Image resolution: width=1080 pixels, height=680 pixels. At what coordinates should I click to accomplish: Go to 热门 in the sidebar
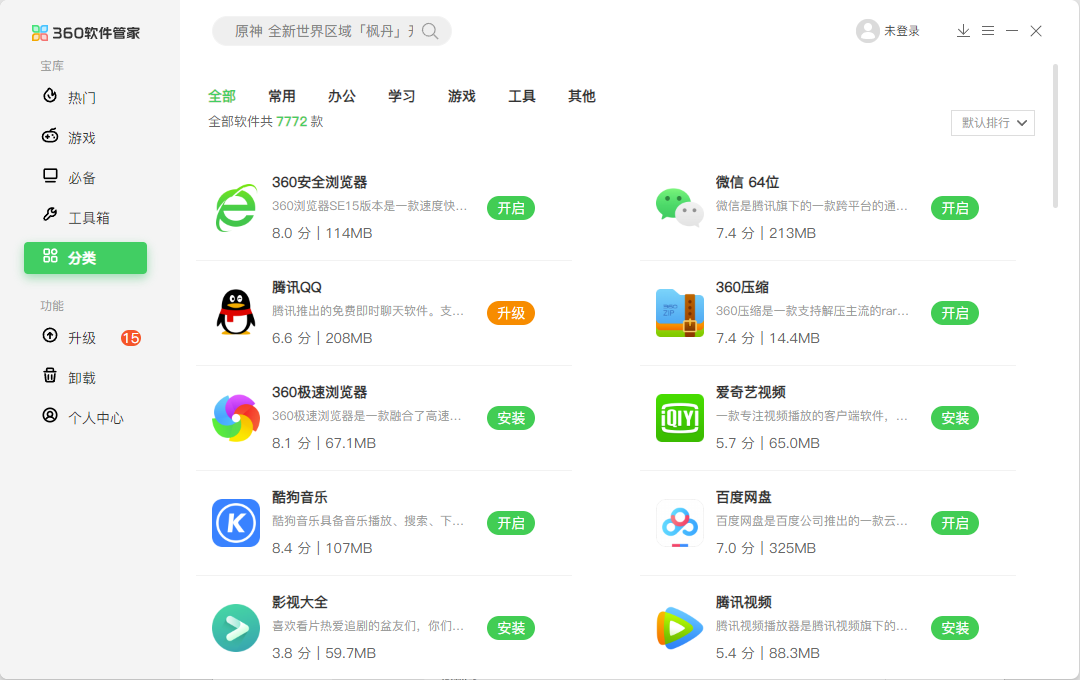[82, 97]
